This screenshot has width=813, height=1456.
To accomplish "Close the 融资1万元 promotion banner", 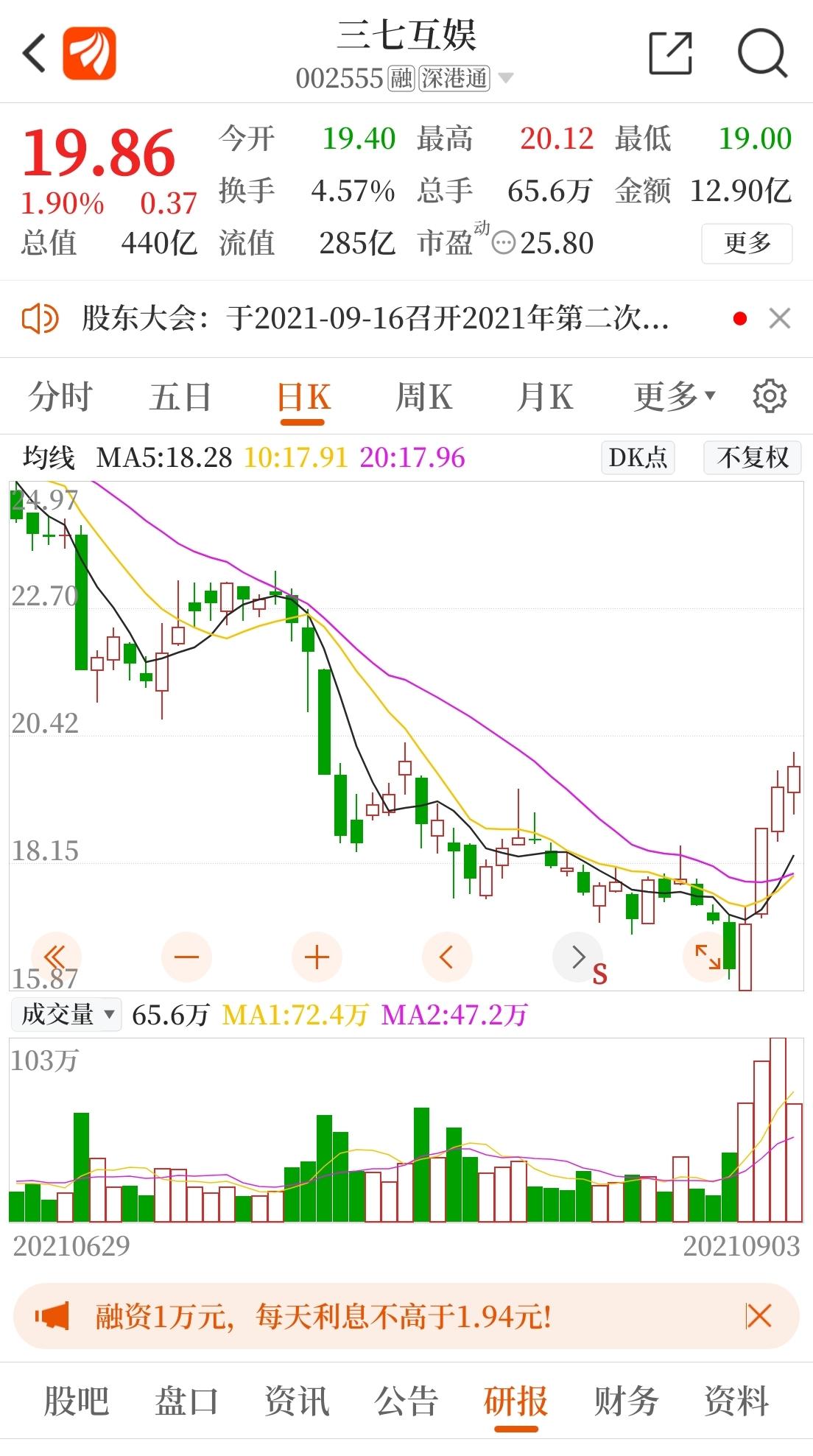I will (x=759, y=1315).
